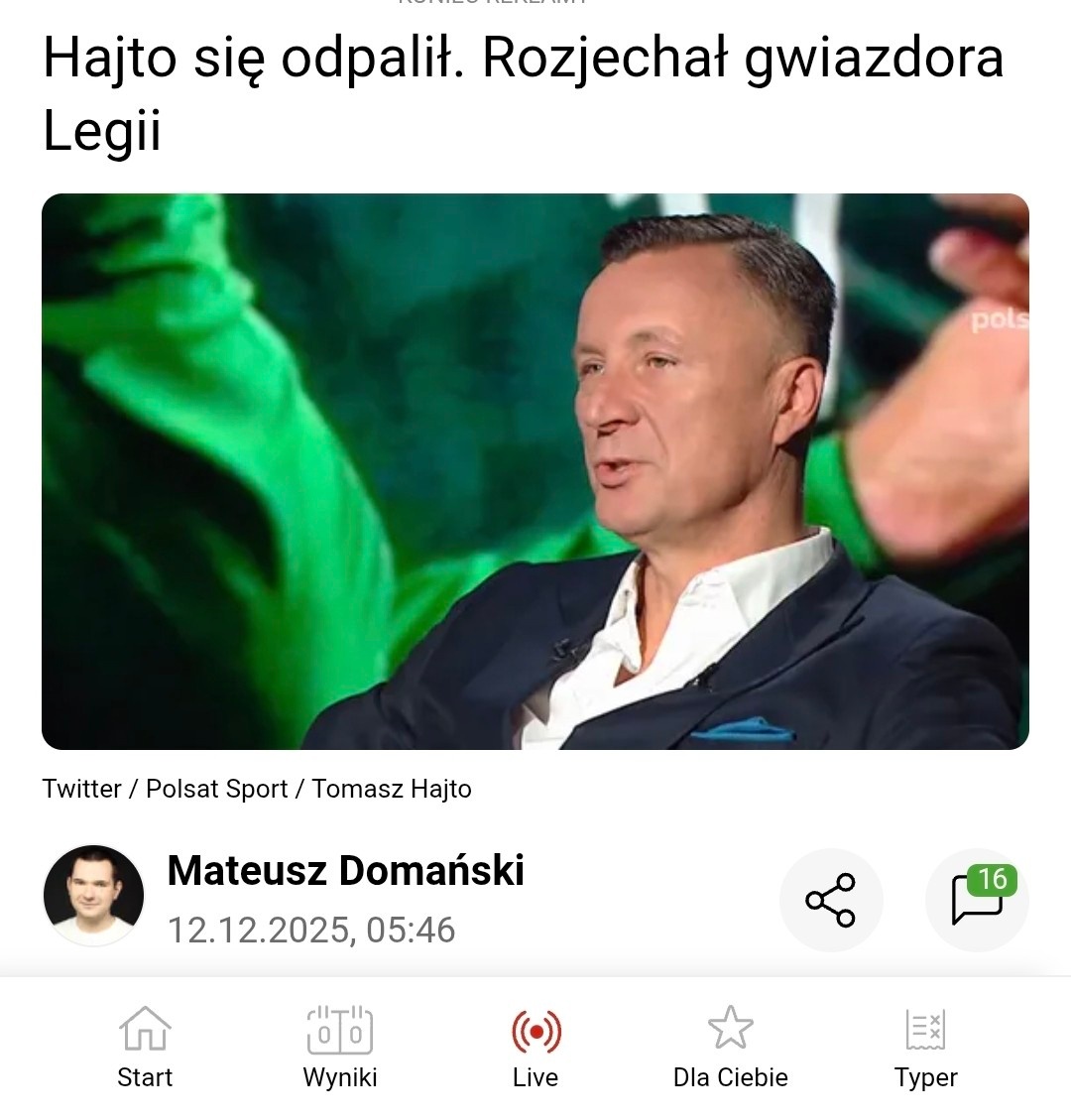Share this article
Screen dimensions: 1071x1120
click(x=830, y=900)
